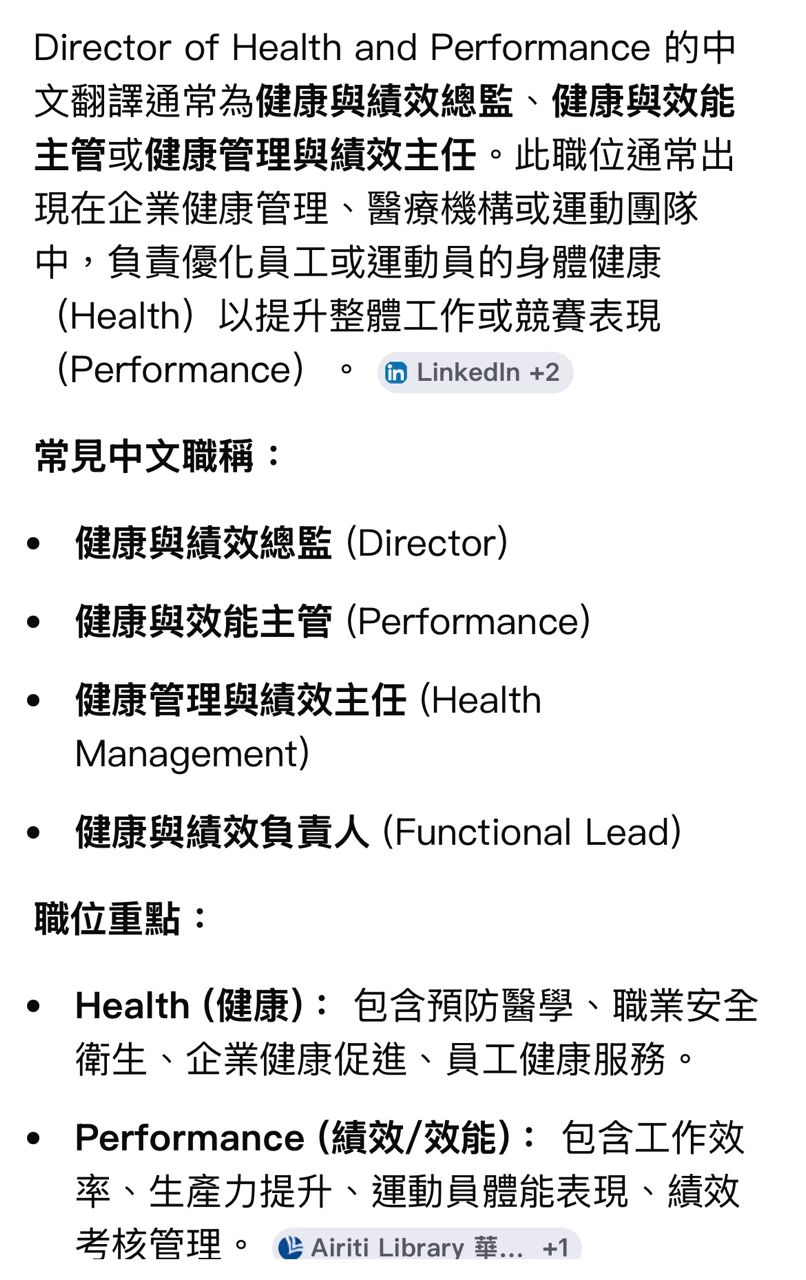
Task: Open the LinkedIn +2 source chip
Action: [475, 372]
